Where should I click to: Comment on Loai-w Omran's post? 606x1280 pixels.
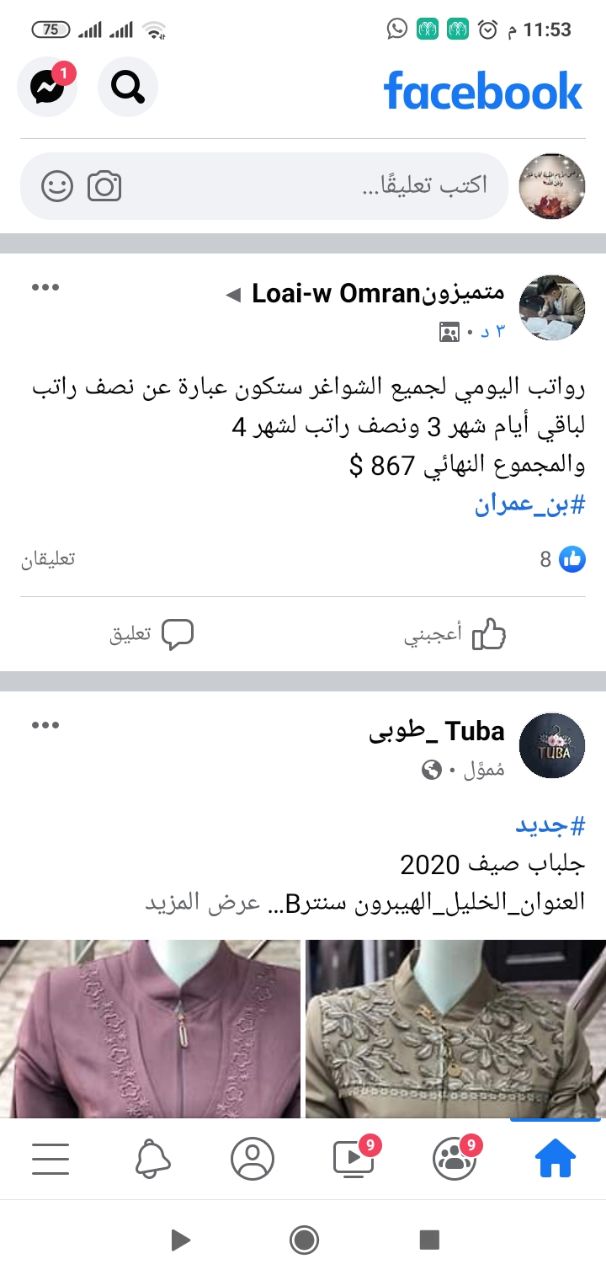click(x=151, y=634)
